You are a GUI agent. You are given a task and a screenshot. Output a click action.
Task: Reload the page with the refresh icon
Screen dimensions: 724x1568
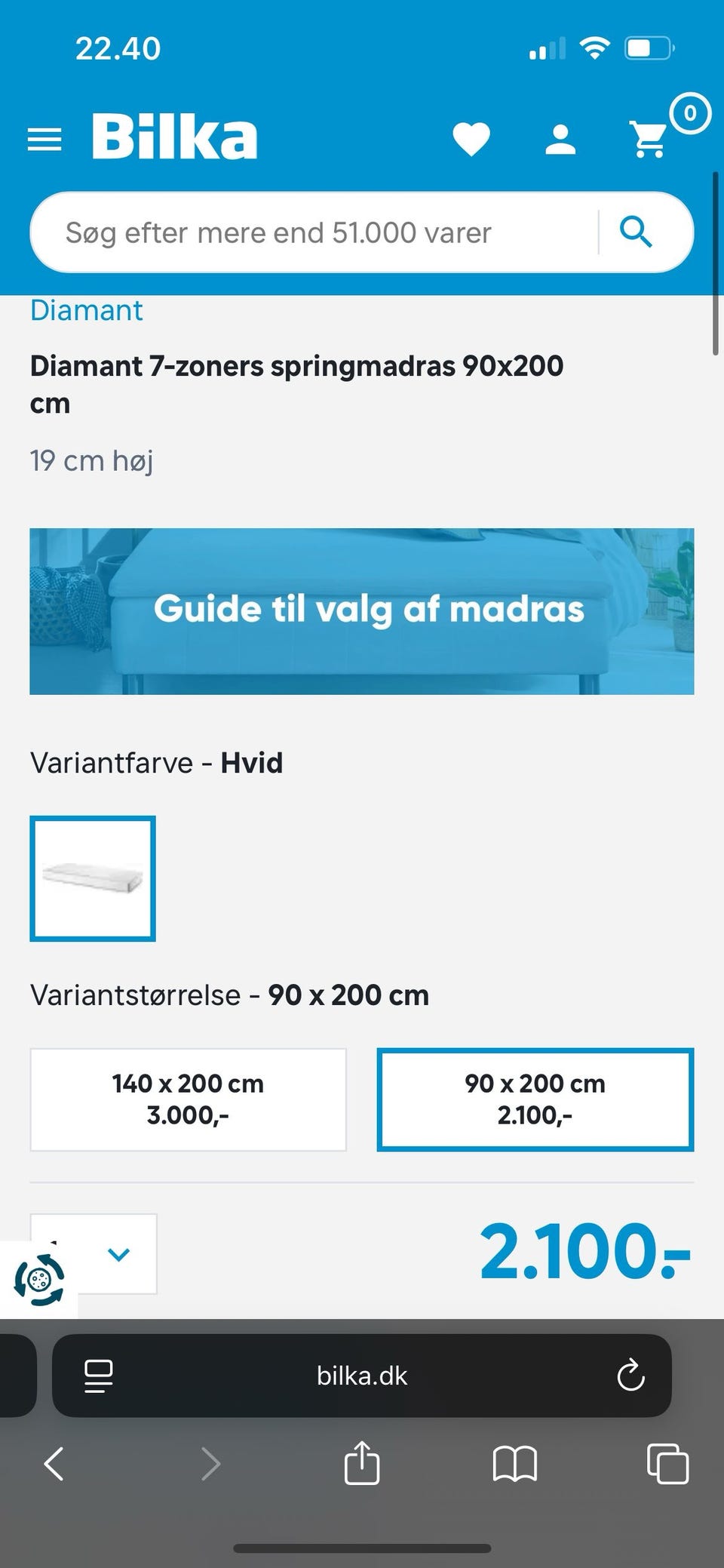(630, 1376)
